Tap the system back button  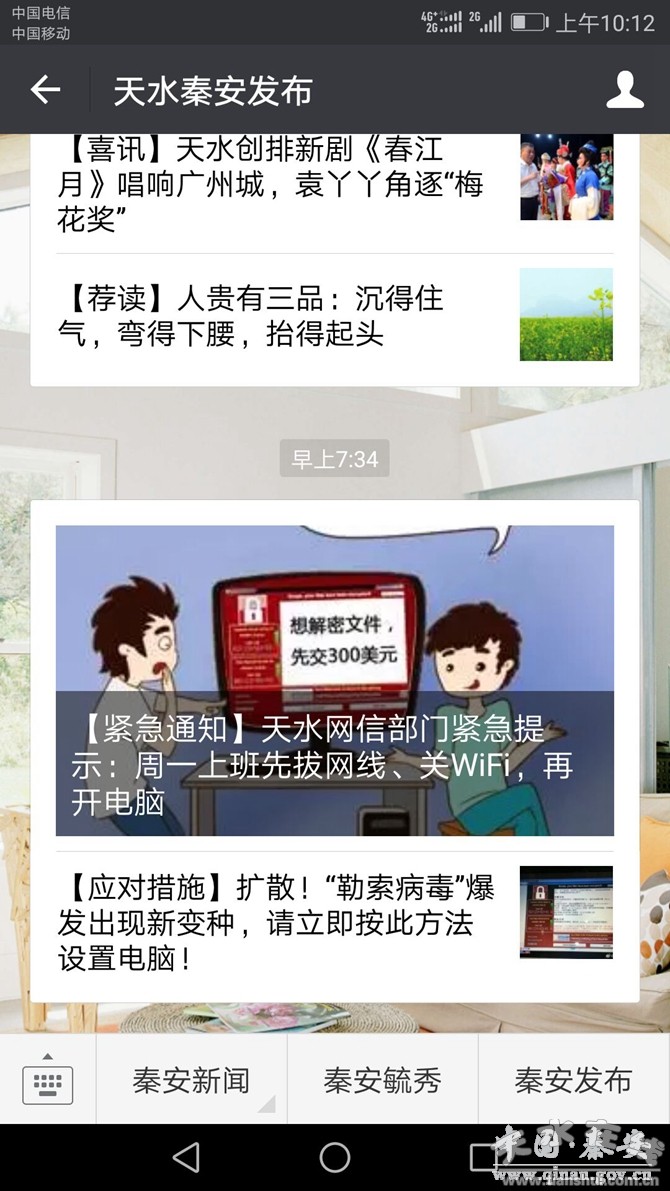point(186,1157)
